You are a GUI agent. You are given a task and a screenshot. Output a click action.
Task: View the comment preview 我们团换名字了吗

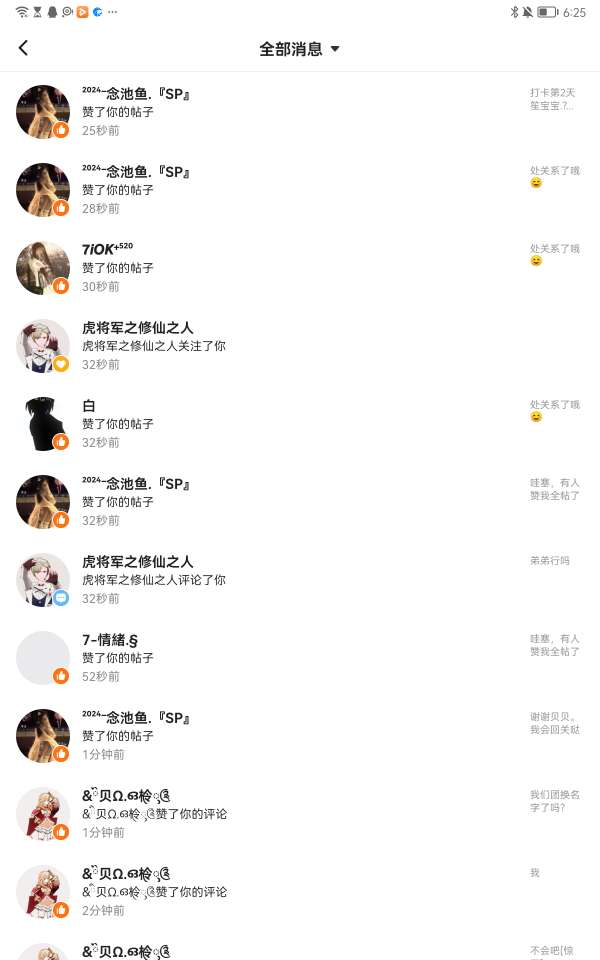554,801
